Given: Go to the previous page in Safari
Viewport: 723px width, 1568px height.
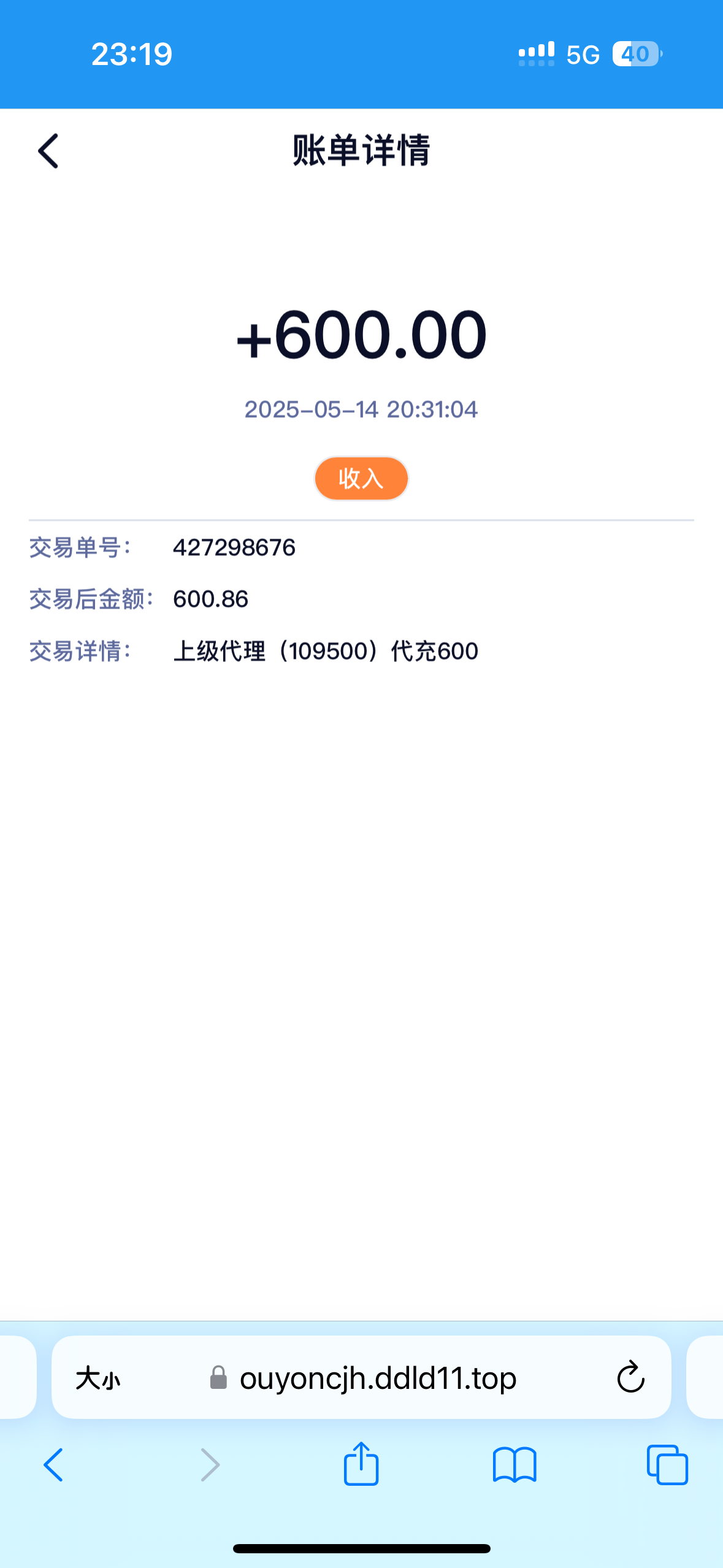Looking at the screenshot, I should tap(53, 1465).
